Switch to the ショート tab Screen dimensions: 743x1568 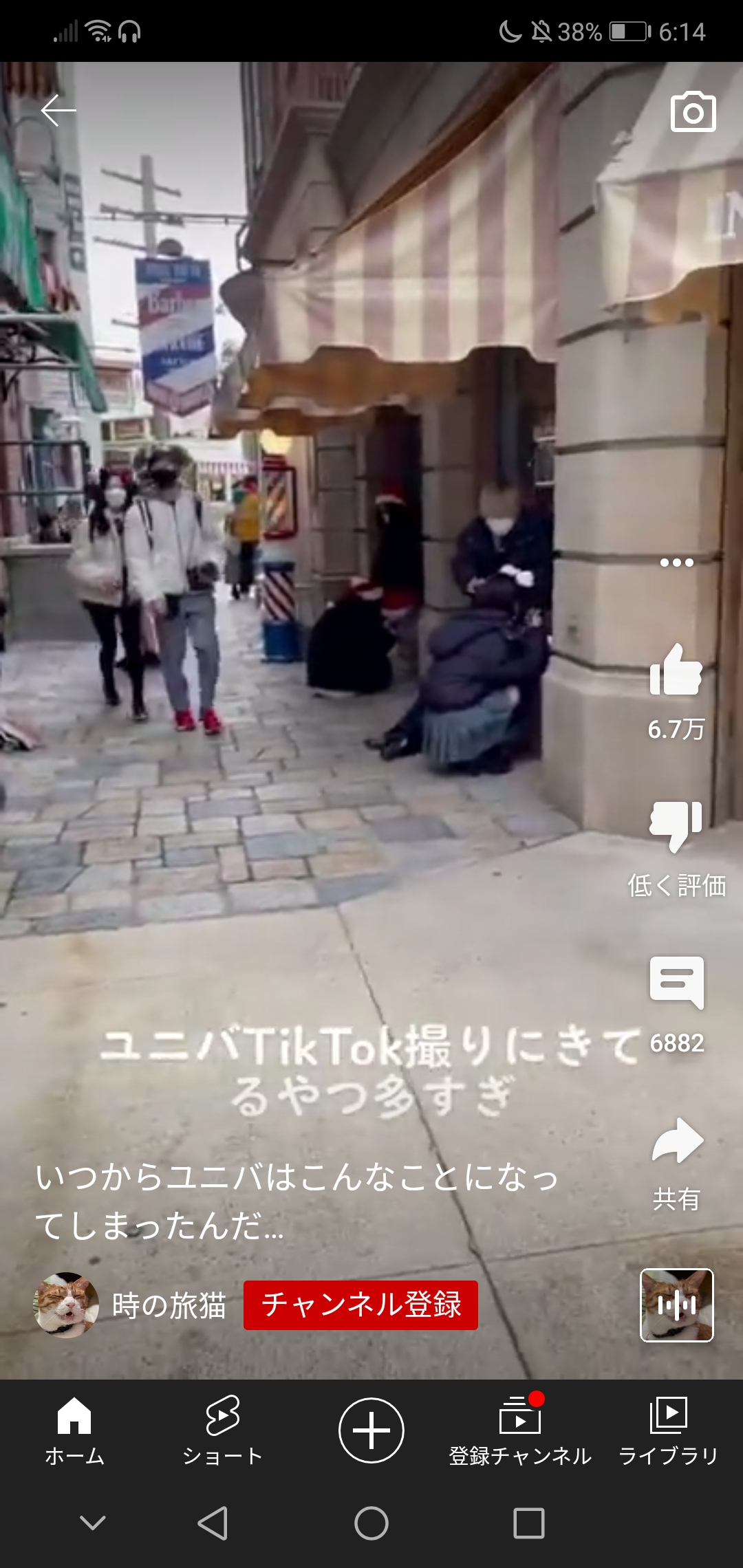222,1430
